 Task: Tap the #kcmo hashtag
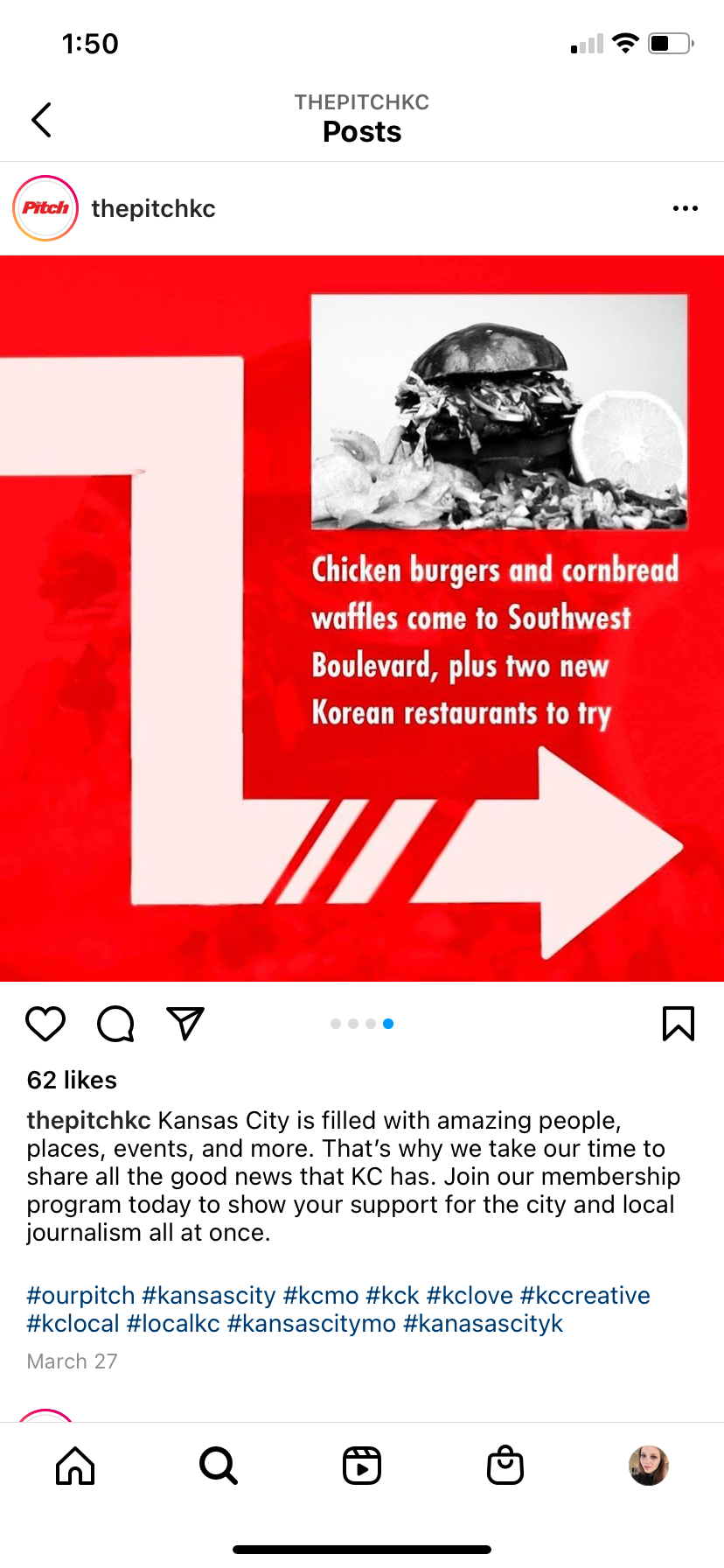(321, 1295)
